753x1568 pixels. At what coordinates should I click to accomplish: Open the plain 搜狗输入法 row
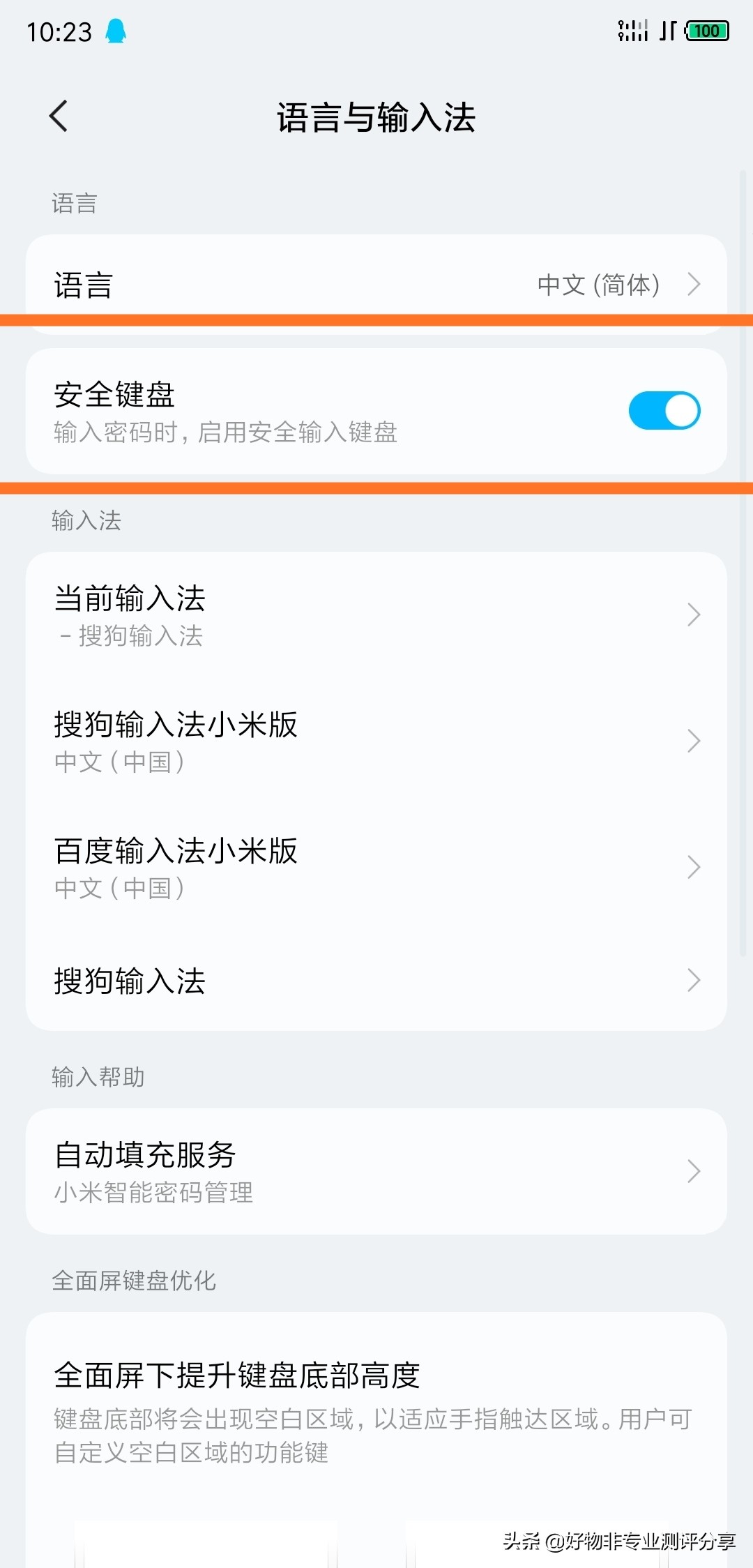[x=376, y=981]
